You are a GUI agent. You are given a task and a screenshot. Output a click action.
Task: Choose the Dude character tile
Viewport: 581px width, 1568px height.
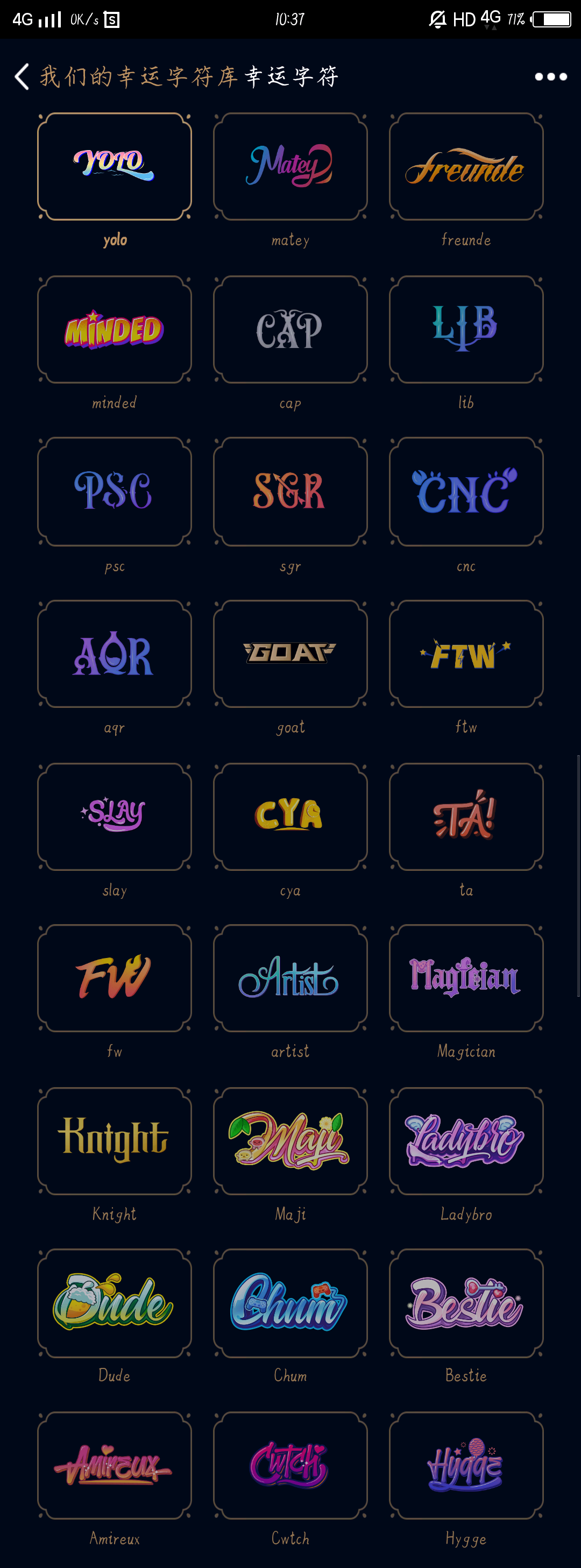click(x=115, y=1303)
